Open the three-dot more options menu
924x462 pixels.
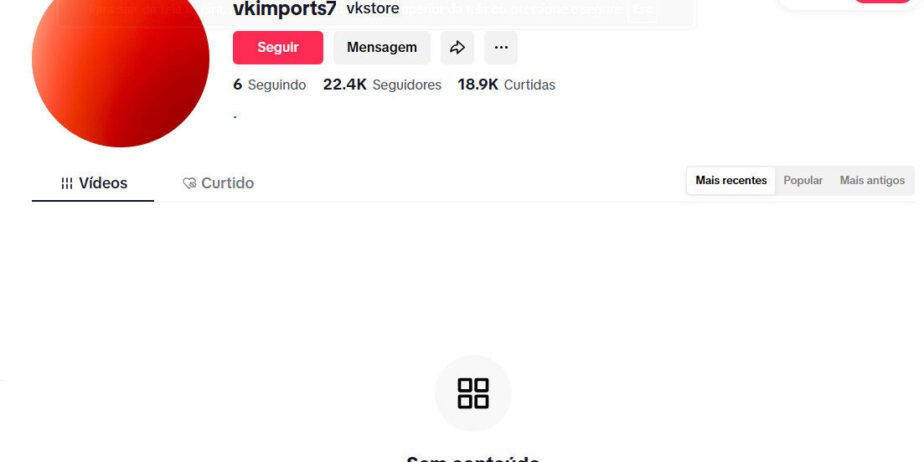click(501, 48)
